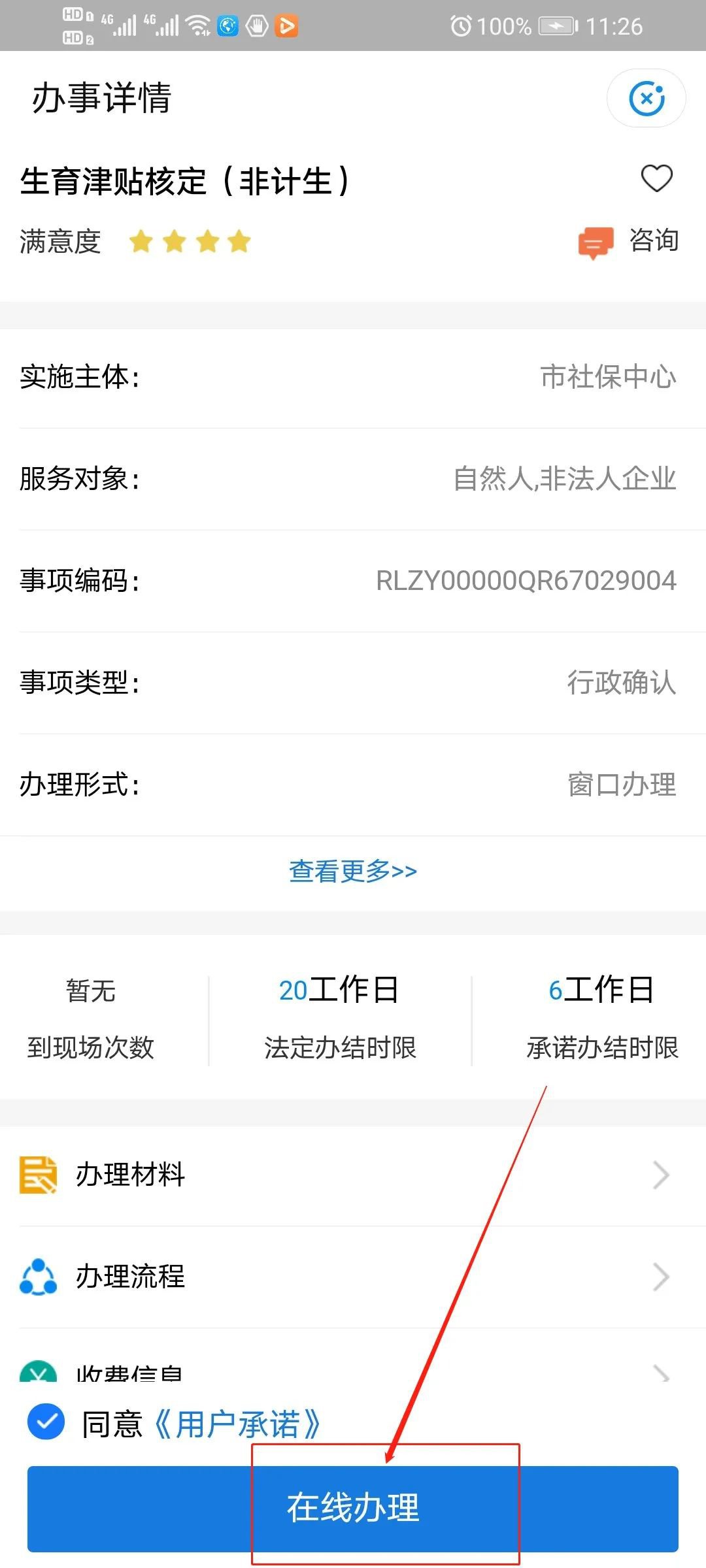Open 办理流程 row

tap(353, 1277)
